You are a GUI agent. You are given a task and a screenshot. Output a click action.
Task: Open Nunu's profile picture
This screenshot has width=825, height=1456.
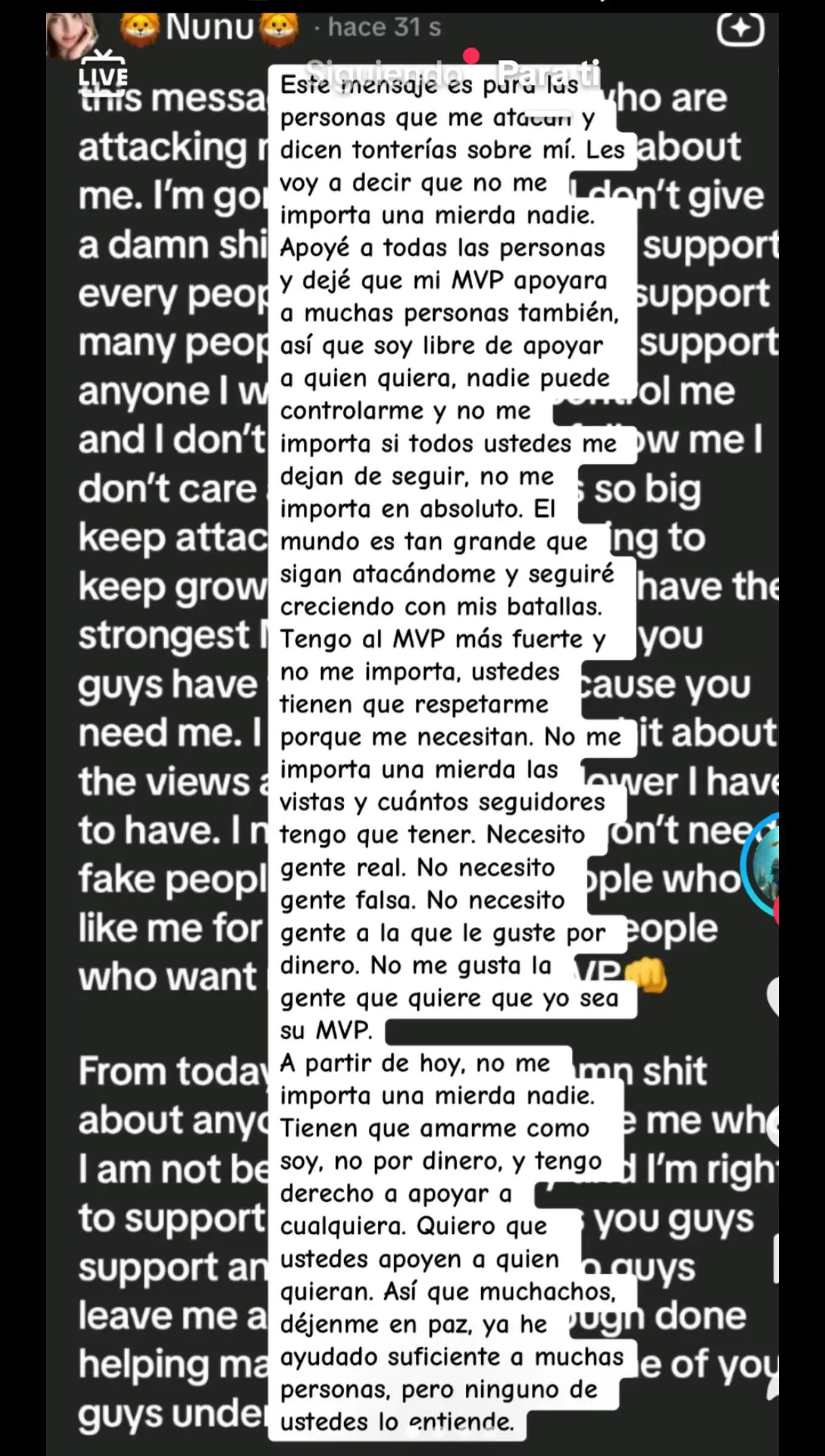point(73,35)
